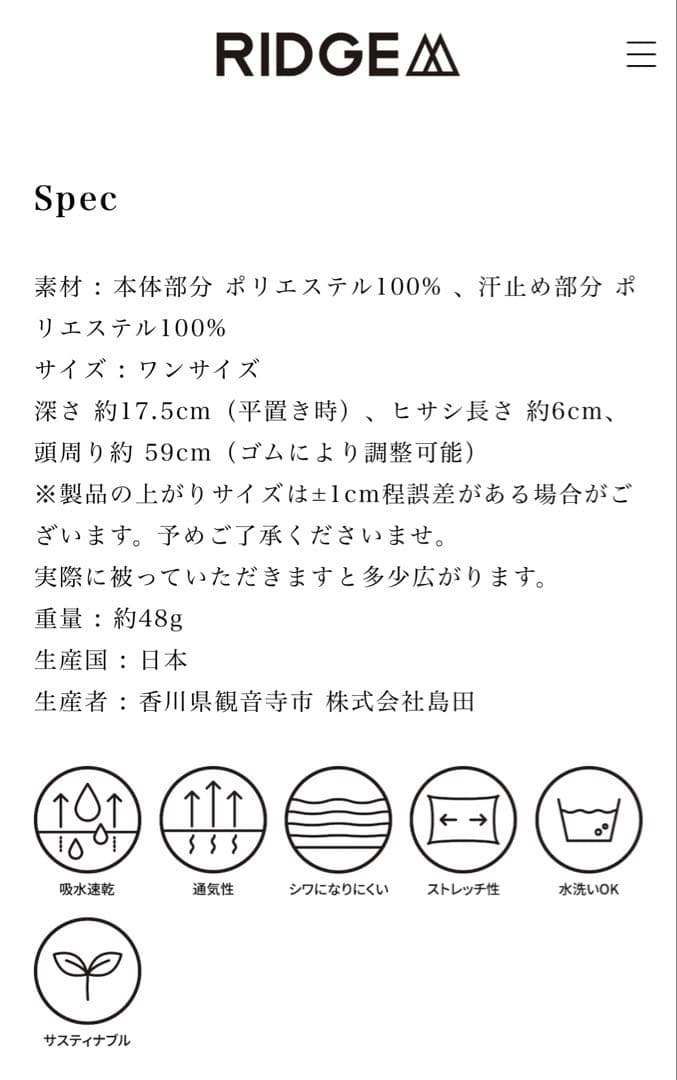This screenshot has width=677, height=1080.
Task: Go to the RIDGE home page
Action: [337, 54]
